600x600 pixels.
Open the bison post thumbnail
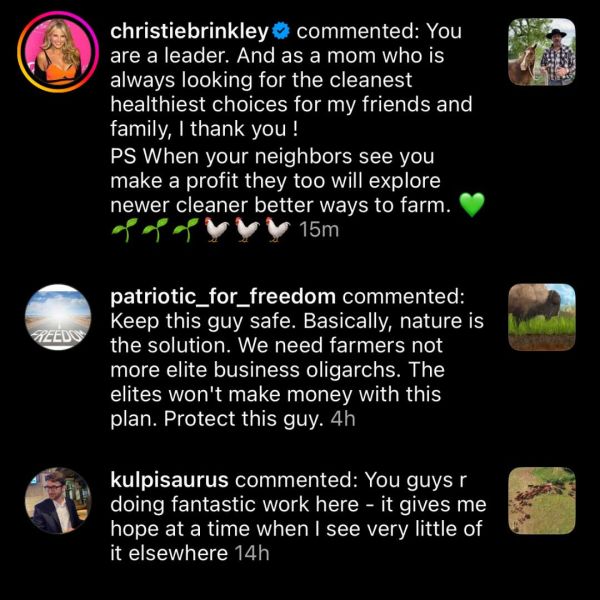tap(541, 317)
